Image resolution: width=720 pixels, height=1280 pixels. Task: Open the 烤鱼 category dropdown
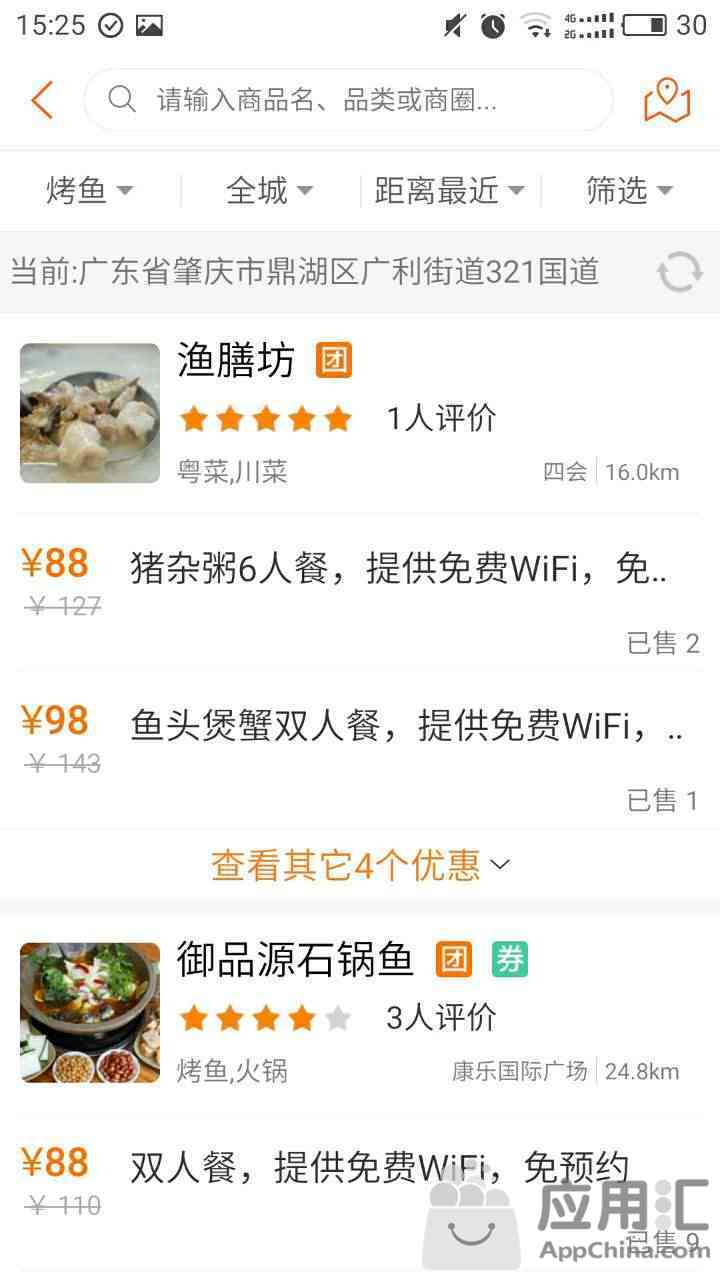[x=89, y=190]
